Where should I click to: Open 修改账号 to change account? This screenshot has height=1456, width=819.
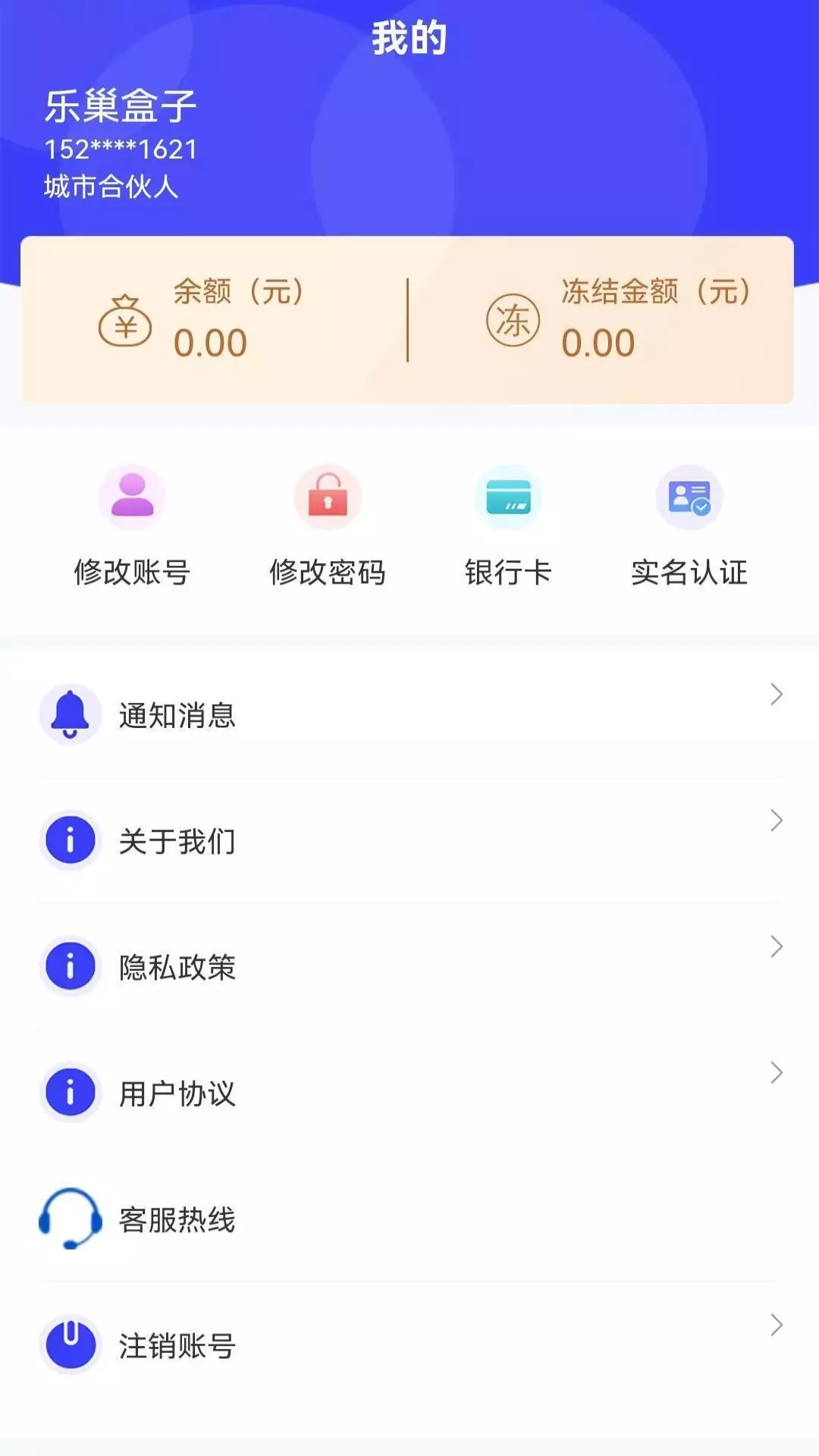(x=132, y=526)
